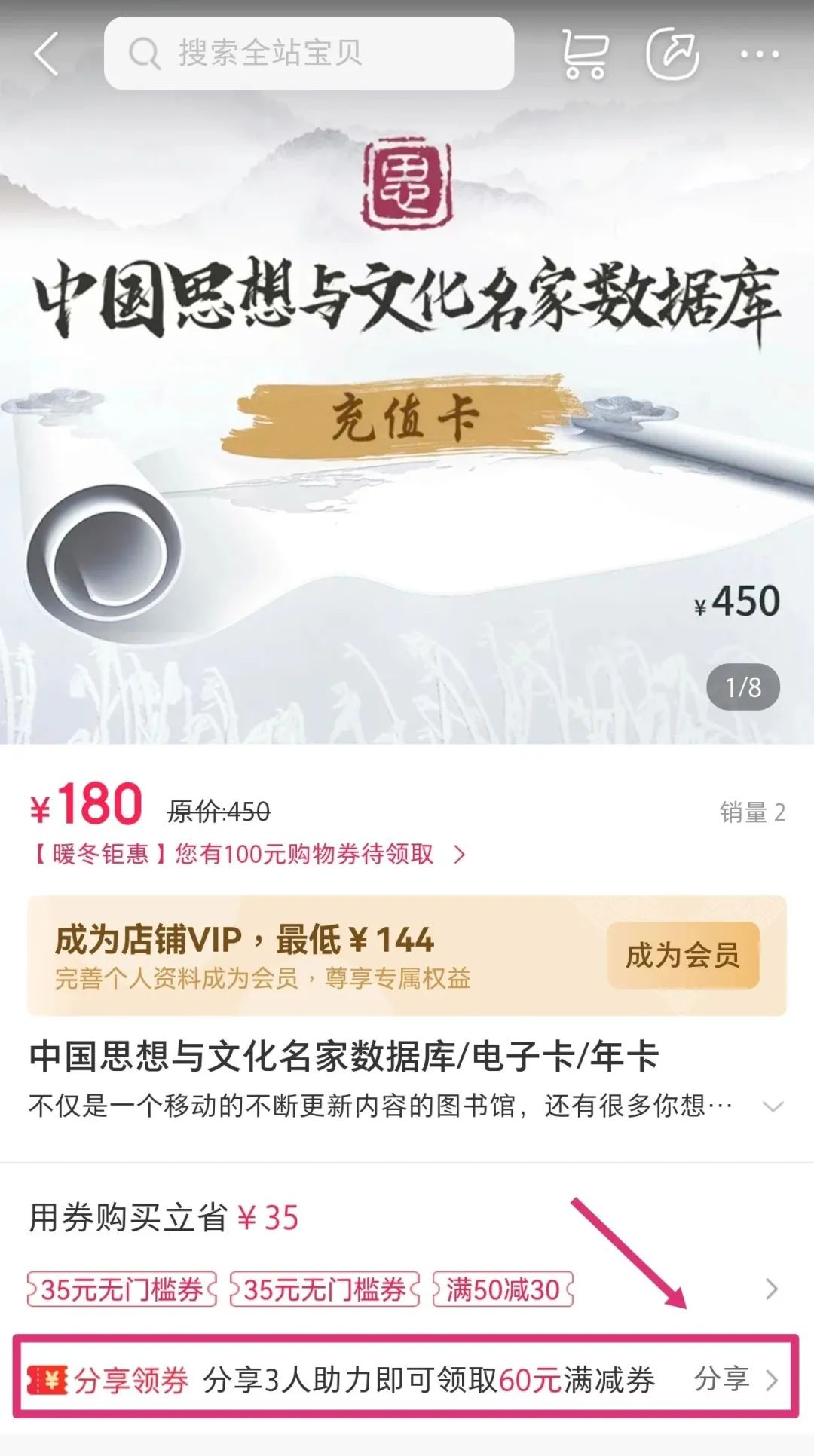
Task: Open 分享领券 to get the 60元满减券
Action: (x=407, y=1379)
